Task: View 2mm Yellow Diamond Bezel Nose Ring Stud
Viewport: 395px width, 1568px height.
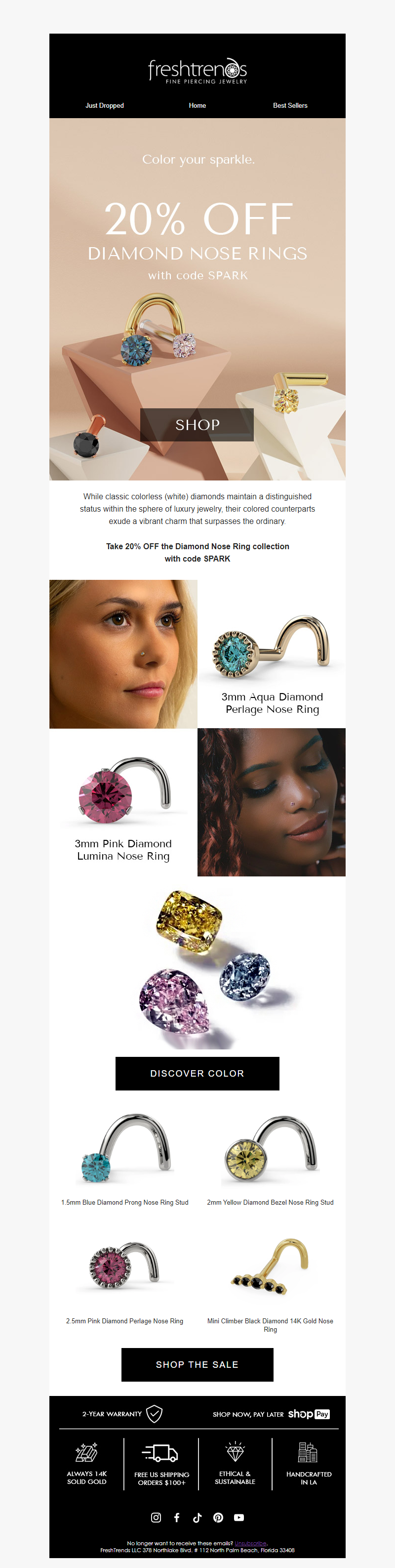Action: pos(270,1202)
